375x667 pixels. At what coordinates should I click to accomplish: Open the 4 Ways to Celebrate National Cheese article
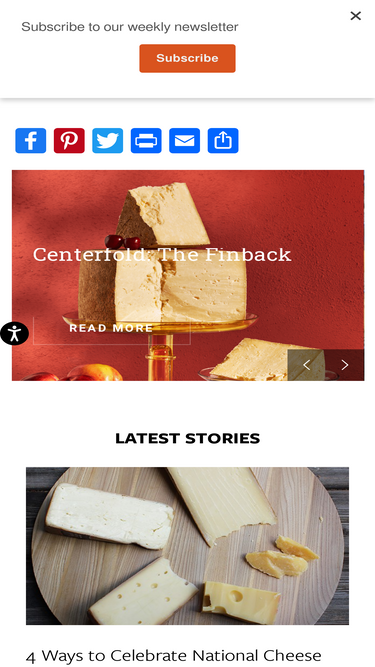coord(174,656)
